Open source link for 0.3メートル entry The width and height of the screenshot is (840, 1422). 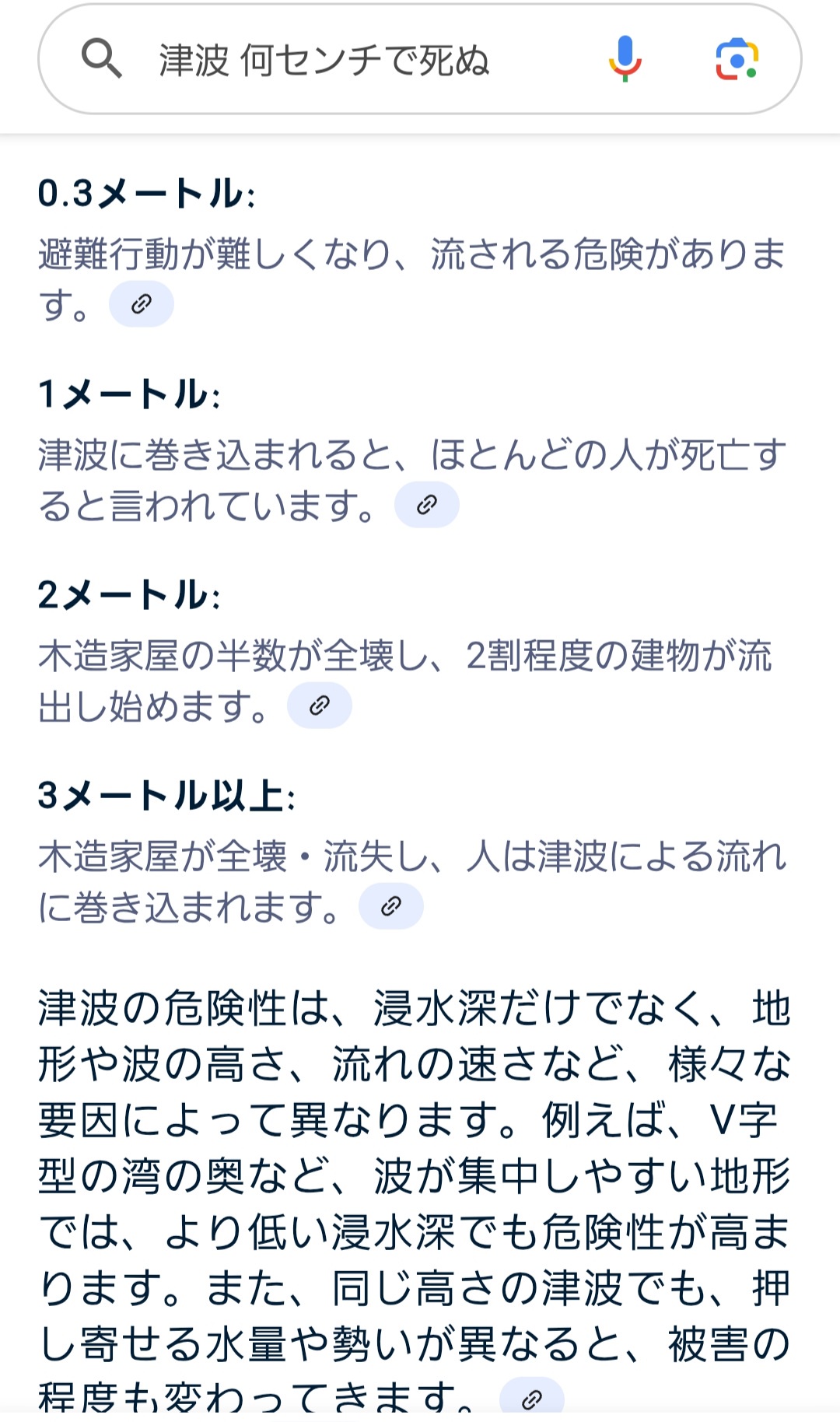(142, 303)
